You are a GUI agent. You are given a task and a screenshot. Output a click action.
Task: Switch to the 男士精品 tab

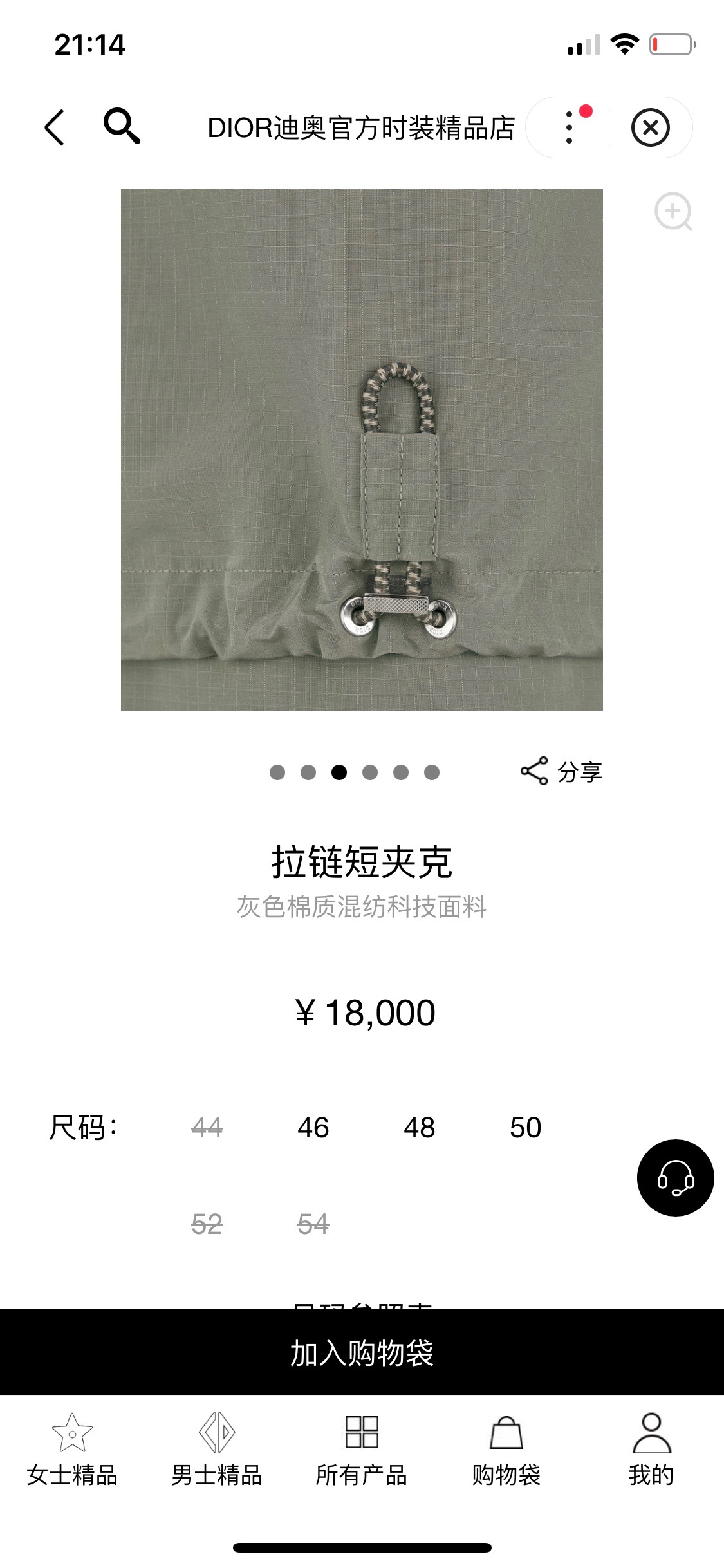click(217, 1448)
